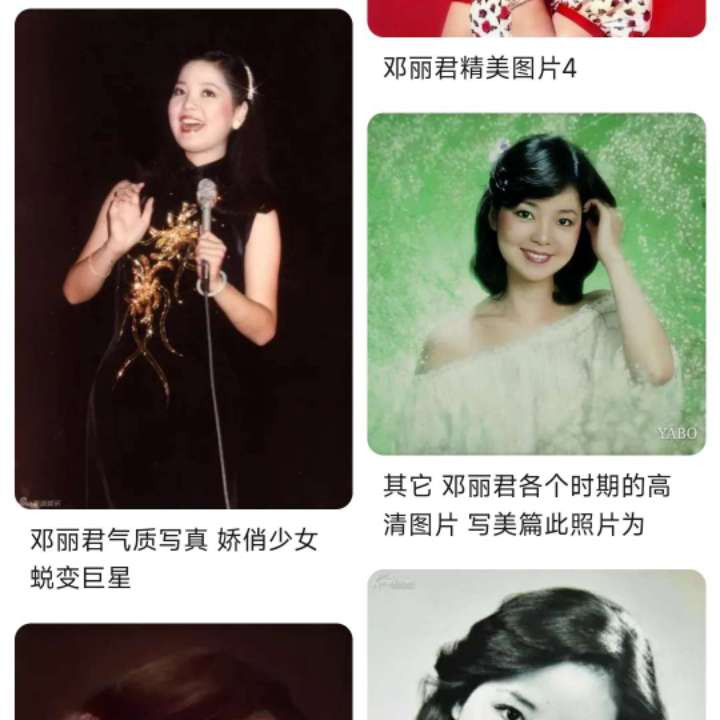The height and width of the screenshot is (720, 720).
Task: Open the 邓丽君精美图片4 image tile
Action: click(x=536, y=18)
